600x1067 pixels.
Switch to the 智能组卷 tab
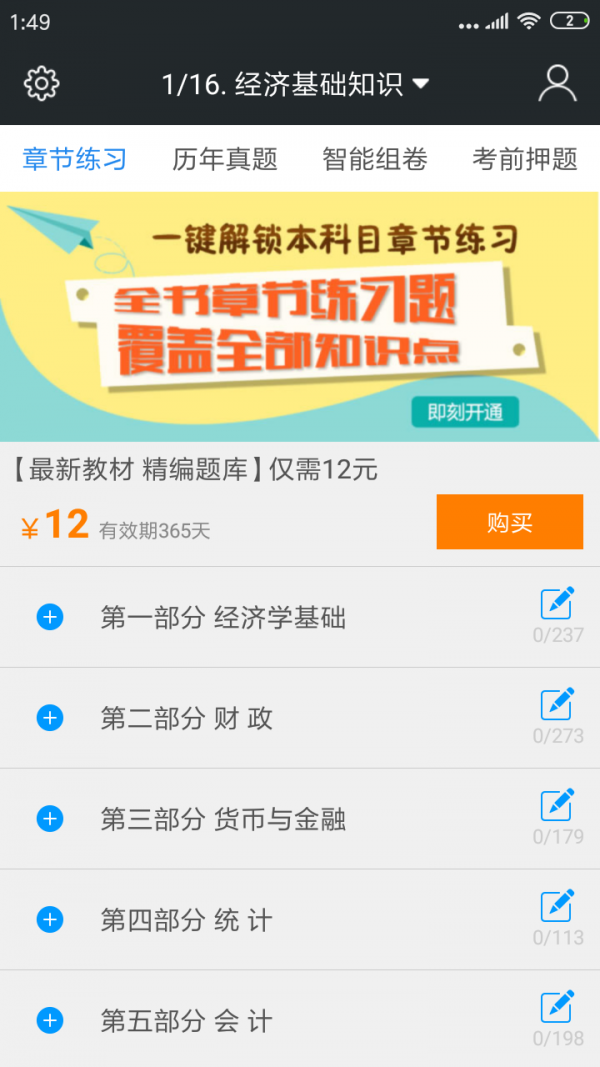374,158
